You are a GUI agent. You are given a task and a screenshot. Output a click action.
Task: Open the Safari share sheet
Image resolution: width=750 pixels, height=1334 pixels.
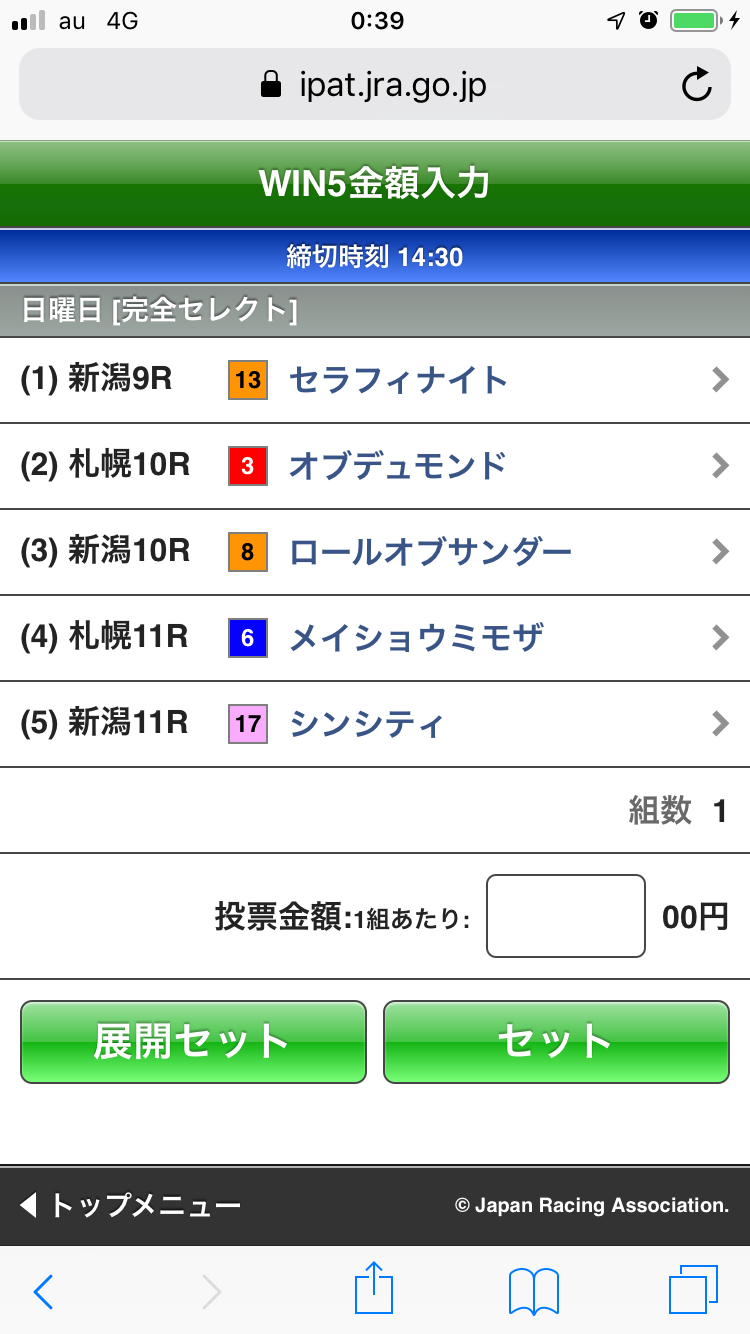375,1290
